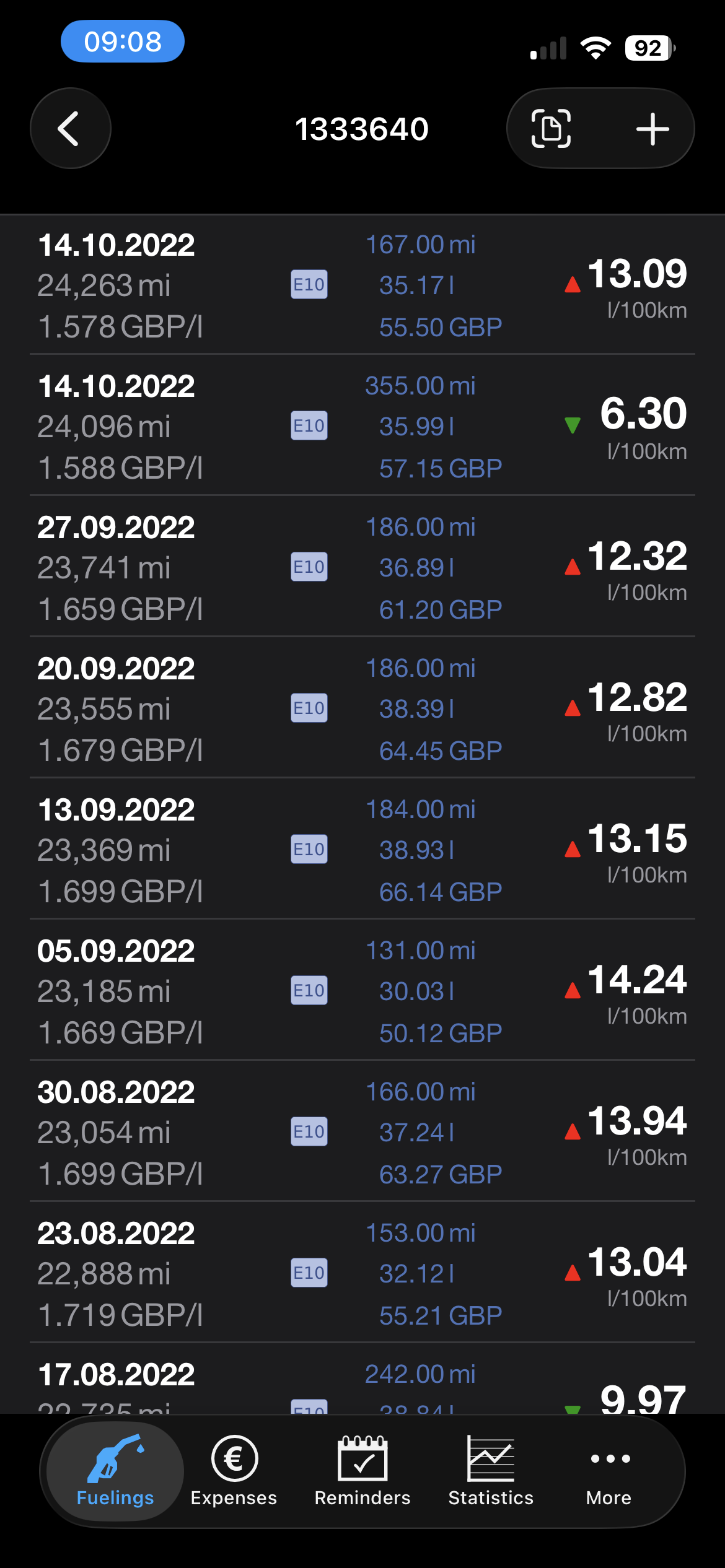Open the Reminders tab
725x1568 pixels.
(x=362, y=1471)
